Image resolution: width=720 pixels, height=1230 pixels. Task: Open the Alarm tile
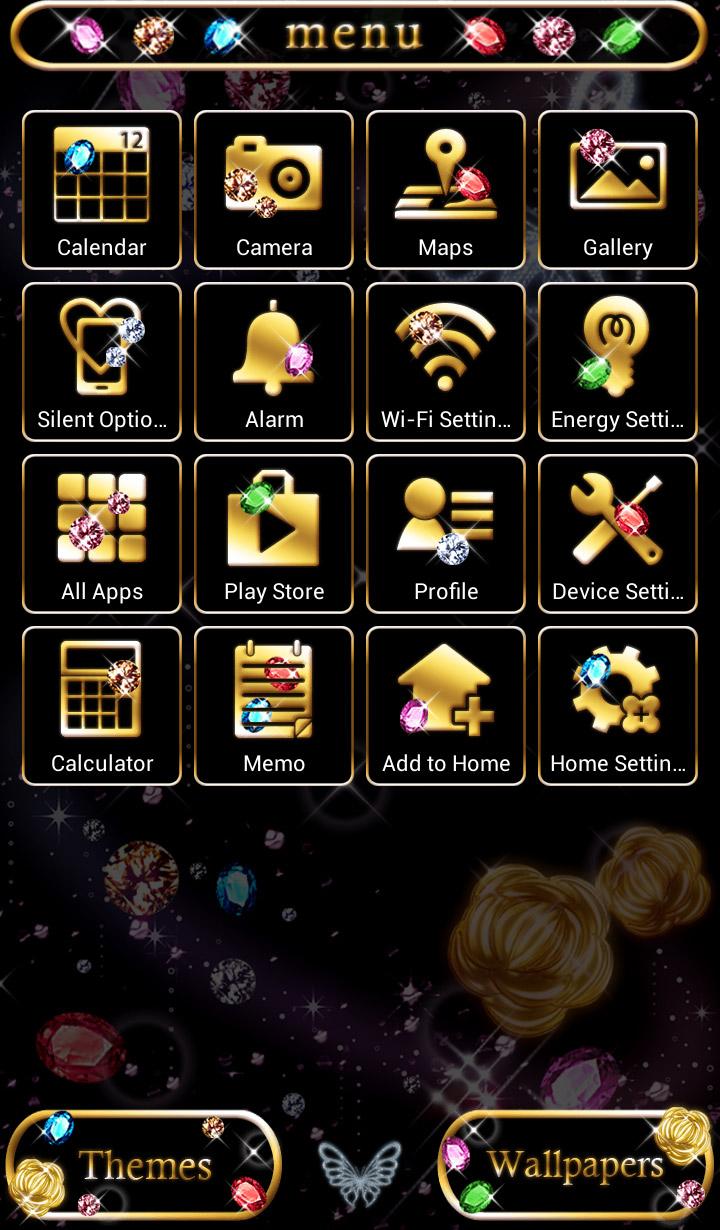coord(274,362)
